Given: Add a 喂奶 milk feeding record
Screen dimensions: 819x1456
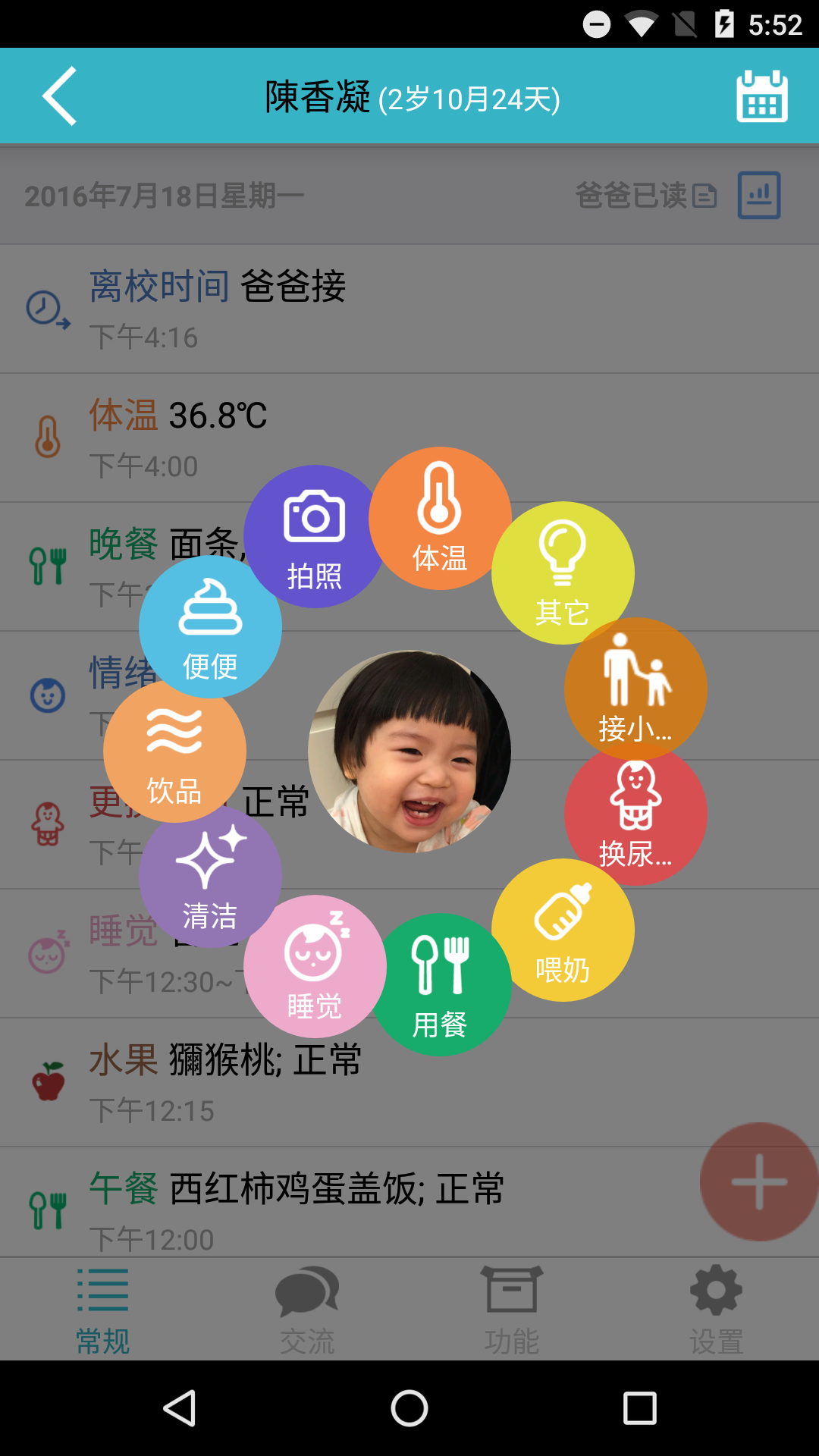Looking at the screenshot, I should coord(563,930).
